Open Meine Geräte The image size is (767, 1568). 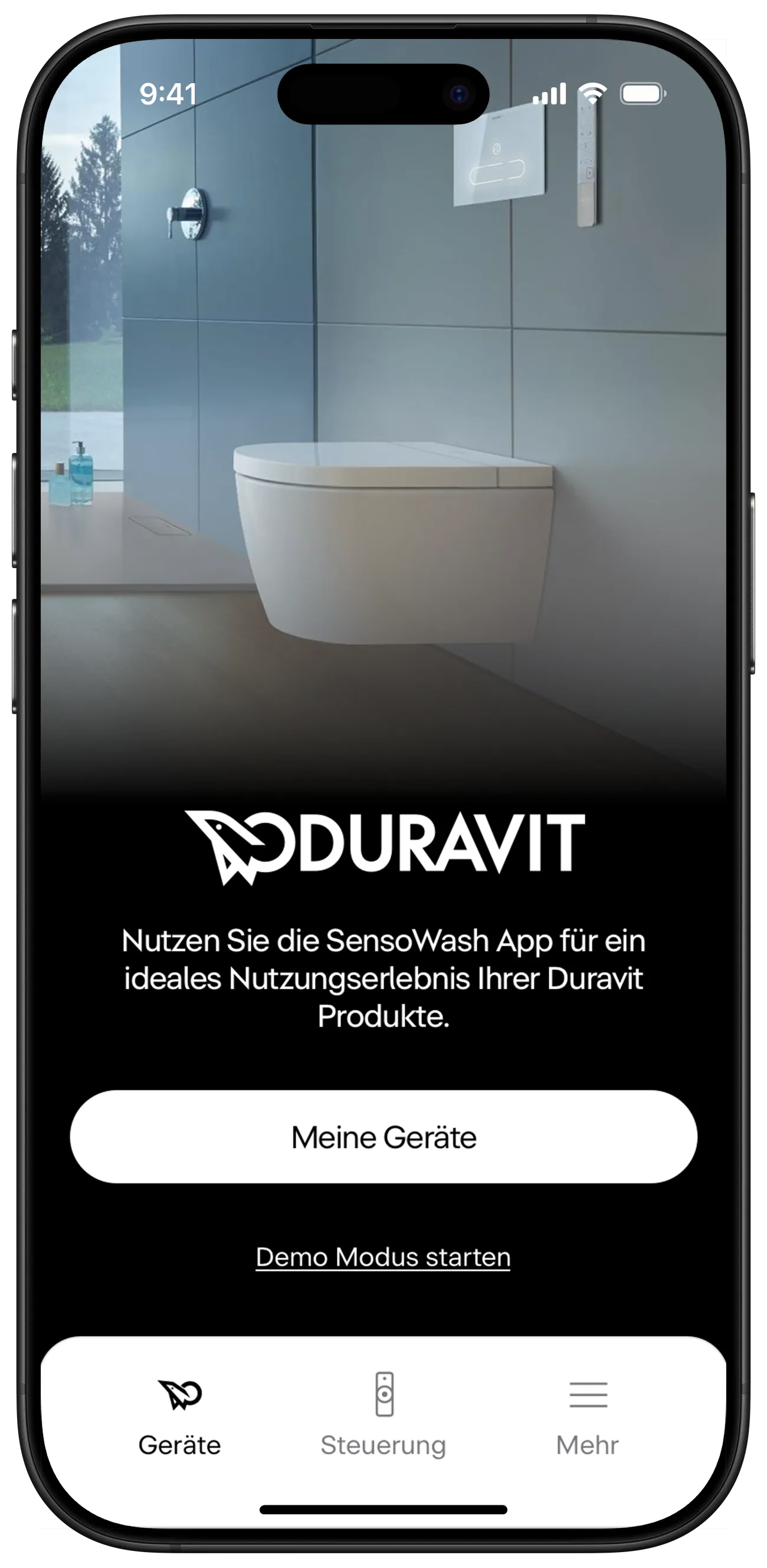pyautogui.click(x=383, y=1137)
